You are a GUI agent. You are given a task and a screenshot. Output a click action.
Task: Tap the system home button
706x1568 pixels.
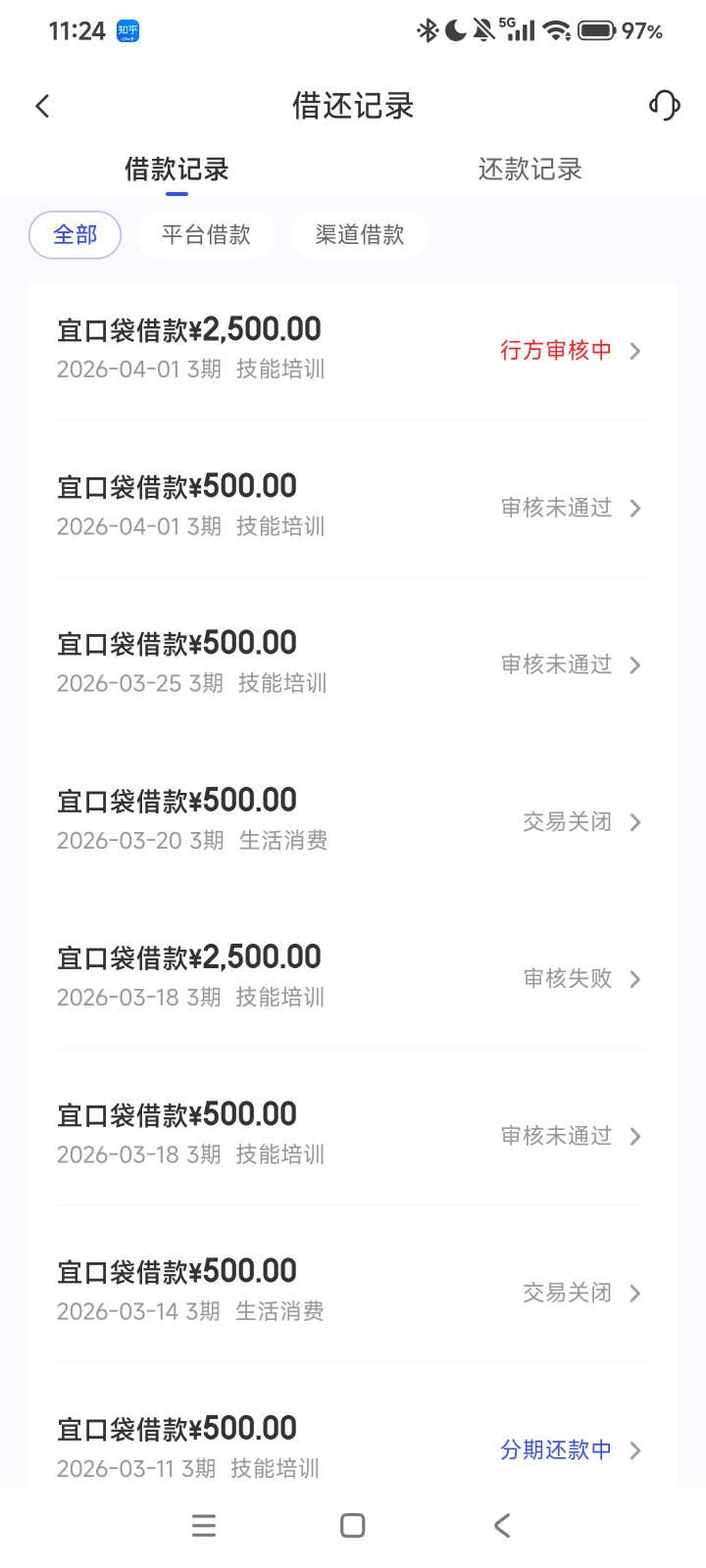click(x=352, y=1526)
